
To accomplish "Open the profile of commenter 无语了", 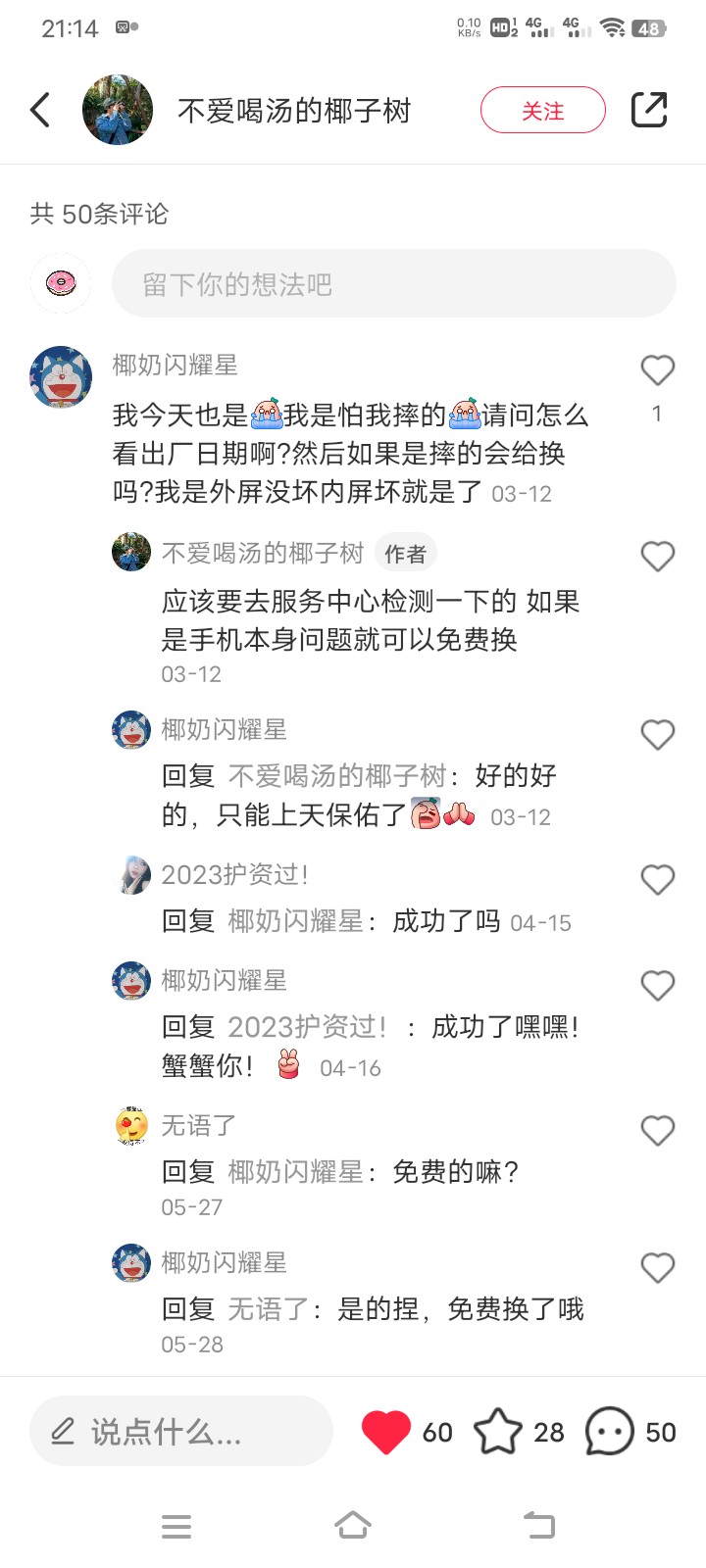I will [x=131, y=1125].
